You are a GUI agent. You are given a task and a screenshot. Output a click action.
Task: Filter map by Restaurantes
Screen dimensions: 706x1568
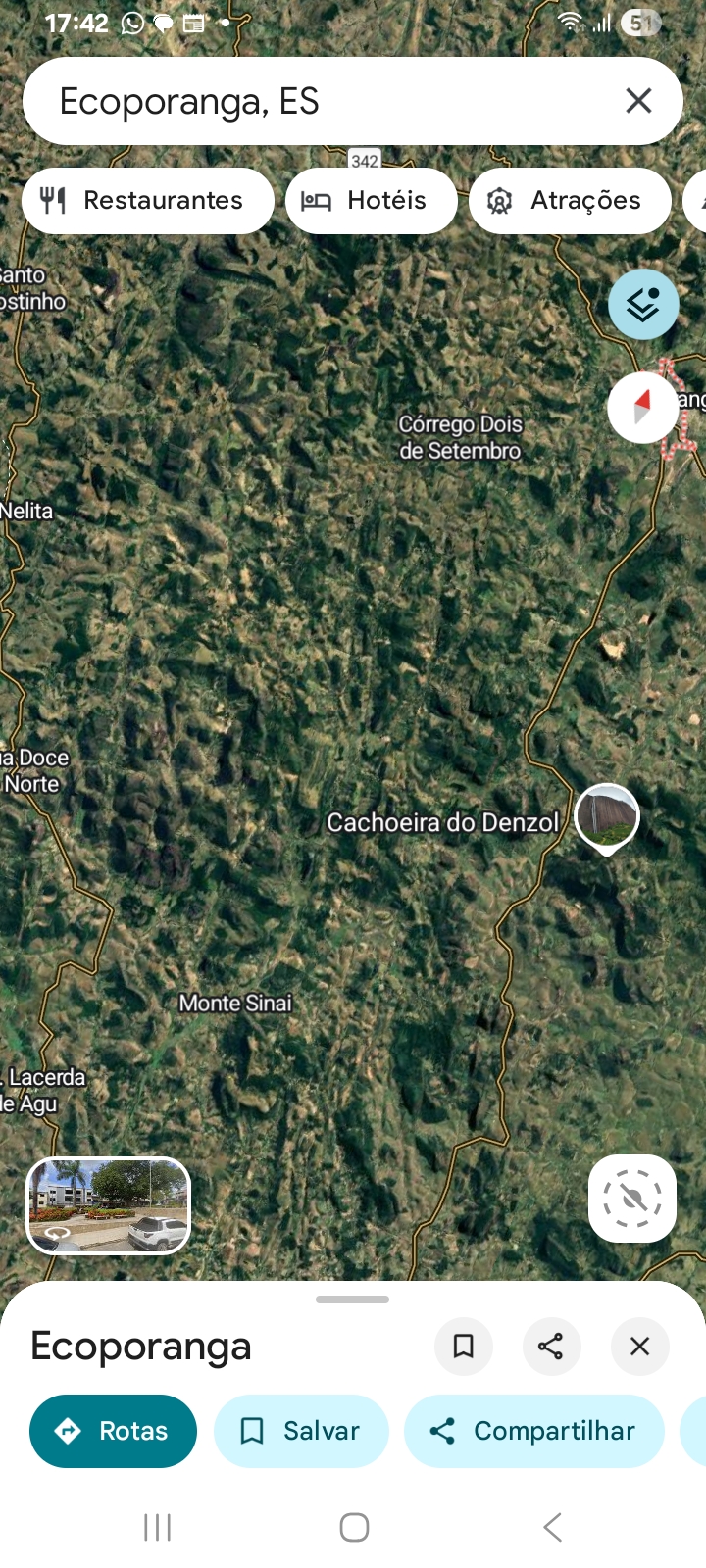[x=147, y=200]
